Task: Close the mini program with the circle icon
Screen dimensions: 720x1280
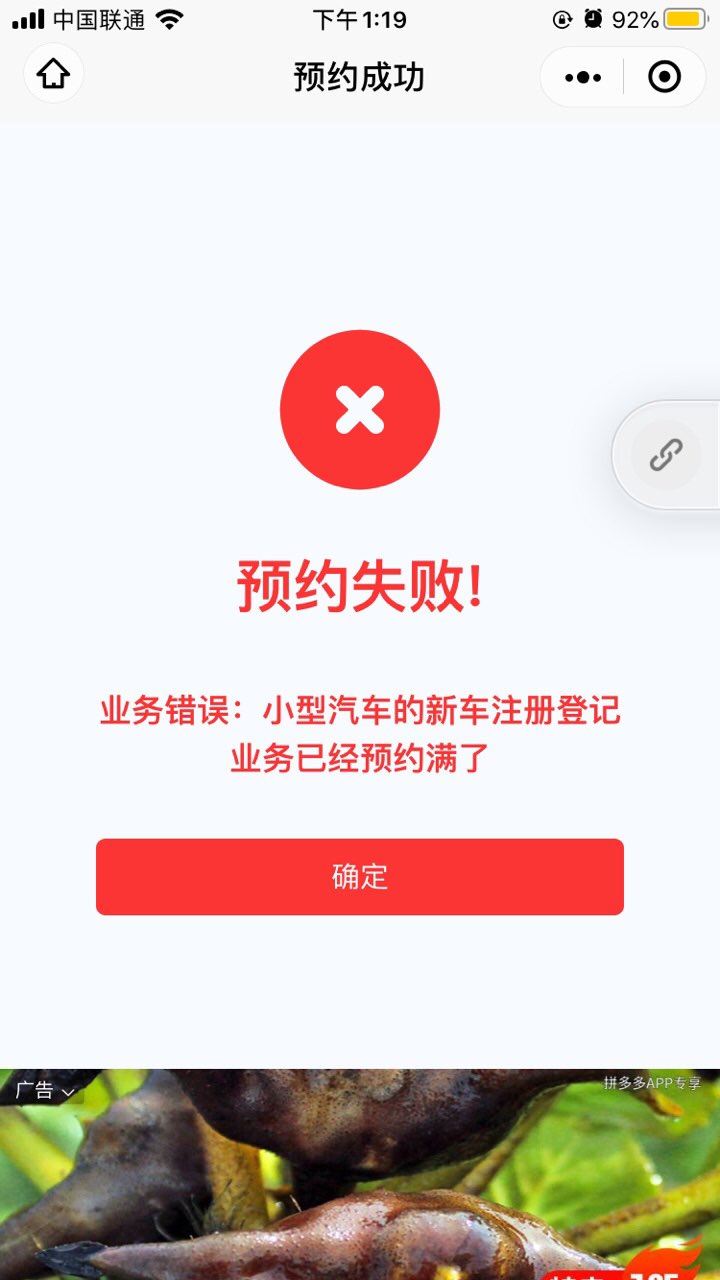Action: pyautogui.click(x=665, y=77)
